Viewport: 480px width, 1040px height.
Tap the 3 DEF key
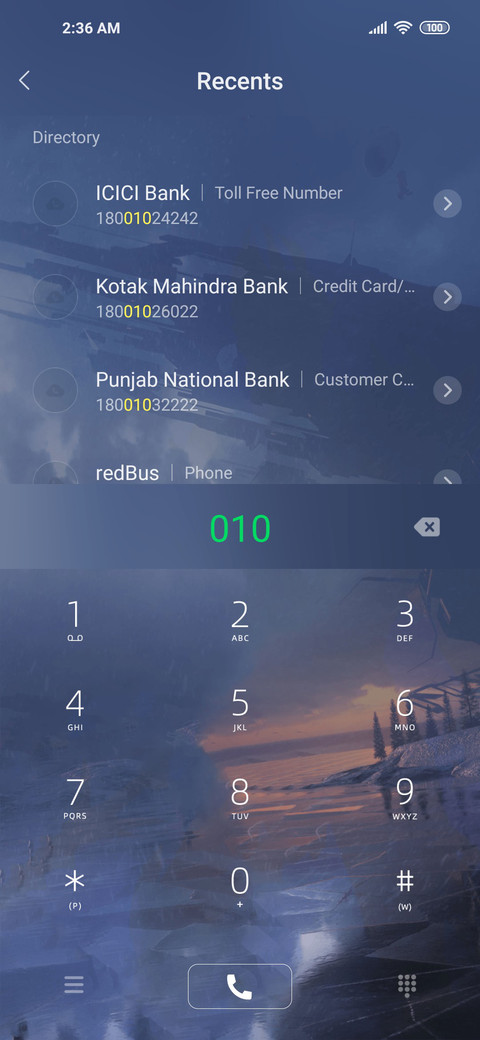(x=404, y=621)
